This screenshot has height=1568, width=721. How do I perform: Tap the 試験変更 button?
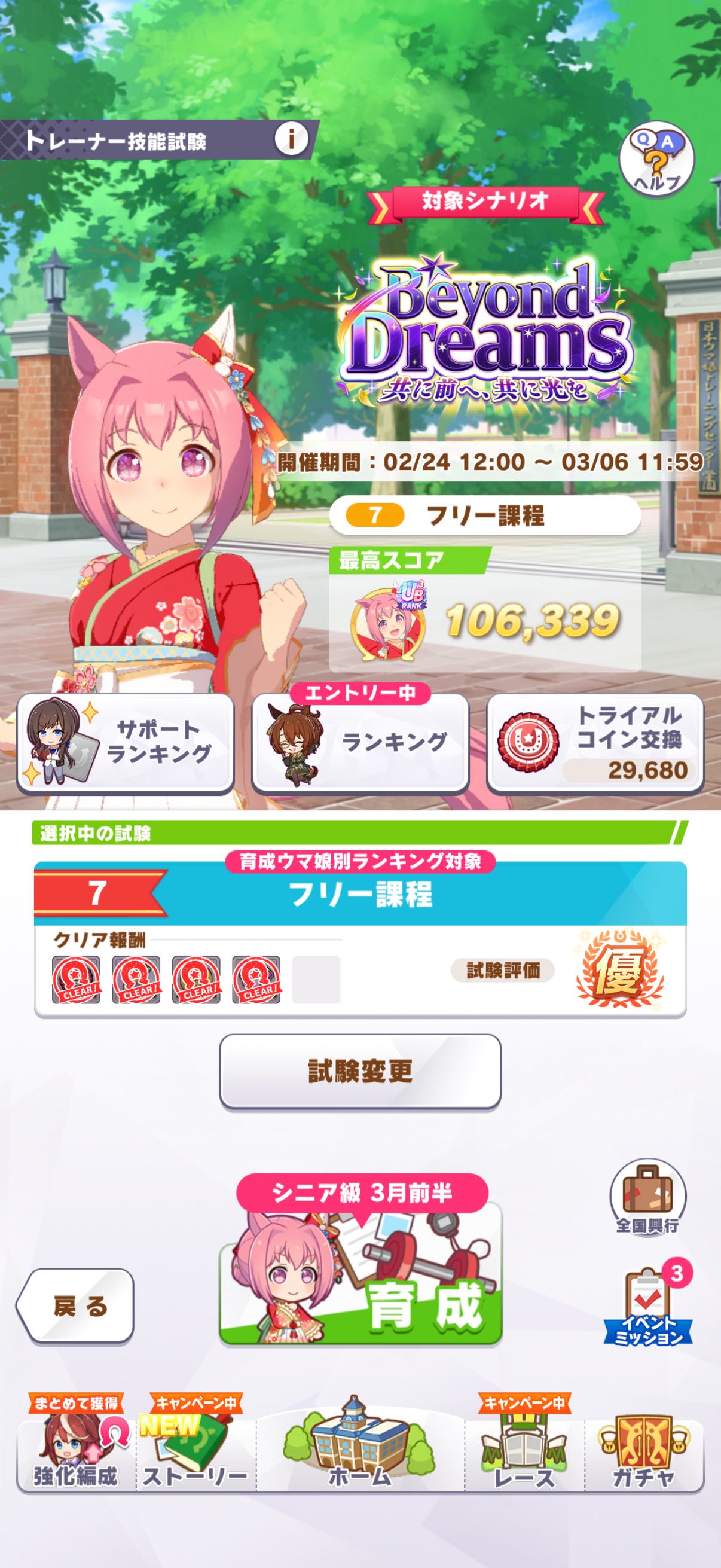[x=360, y=1070]
